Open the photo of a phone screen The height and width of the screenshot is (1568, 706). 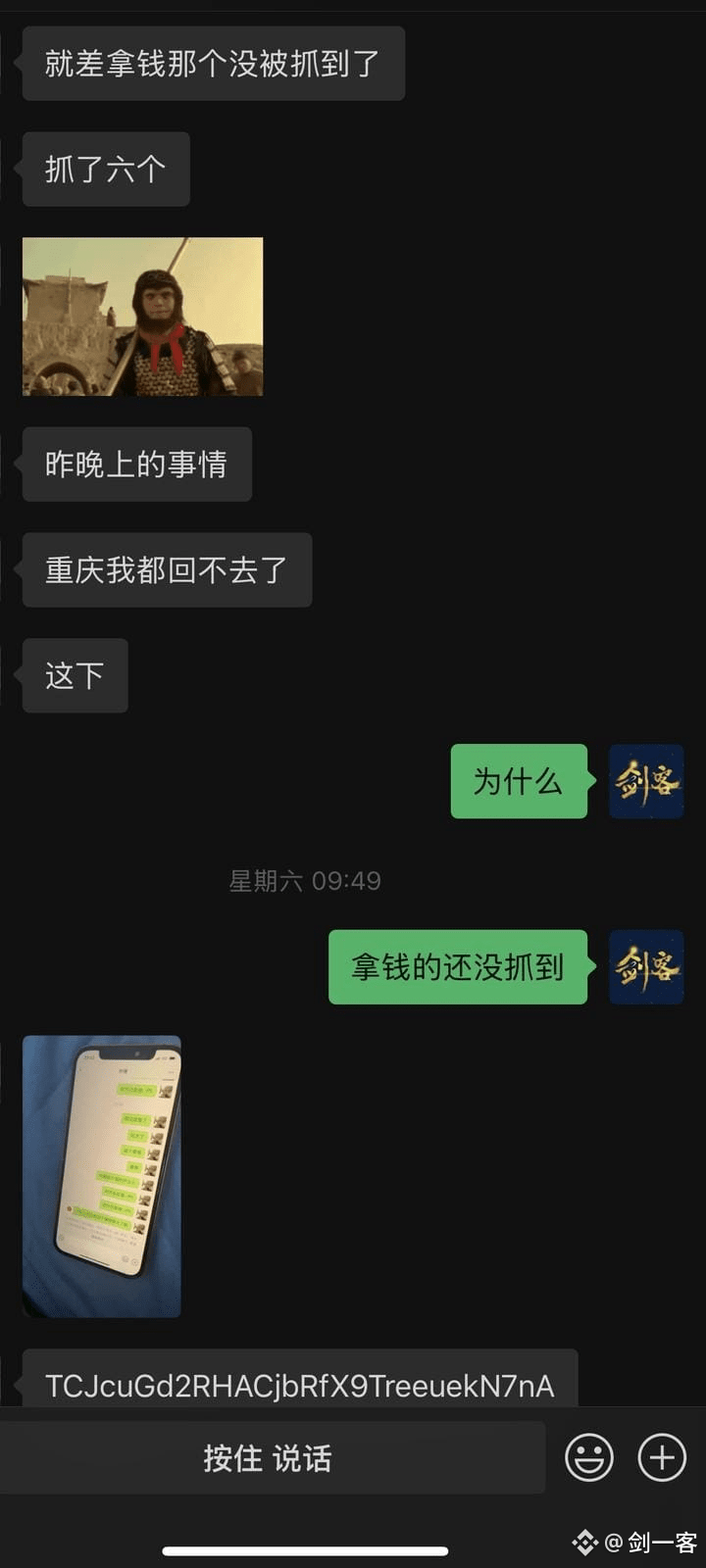pyautogui.click(x=102, y=1176)
